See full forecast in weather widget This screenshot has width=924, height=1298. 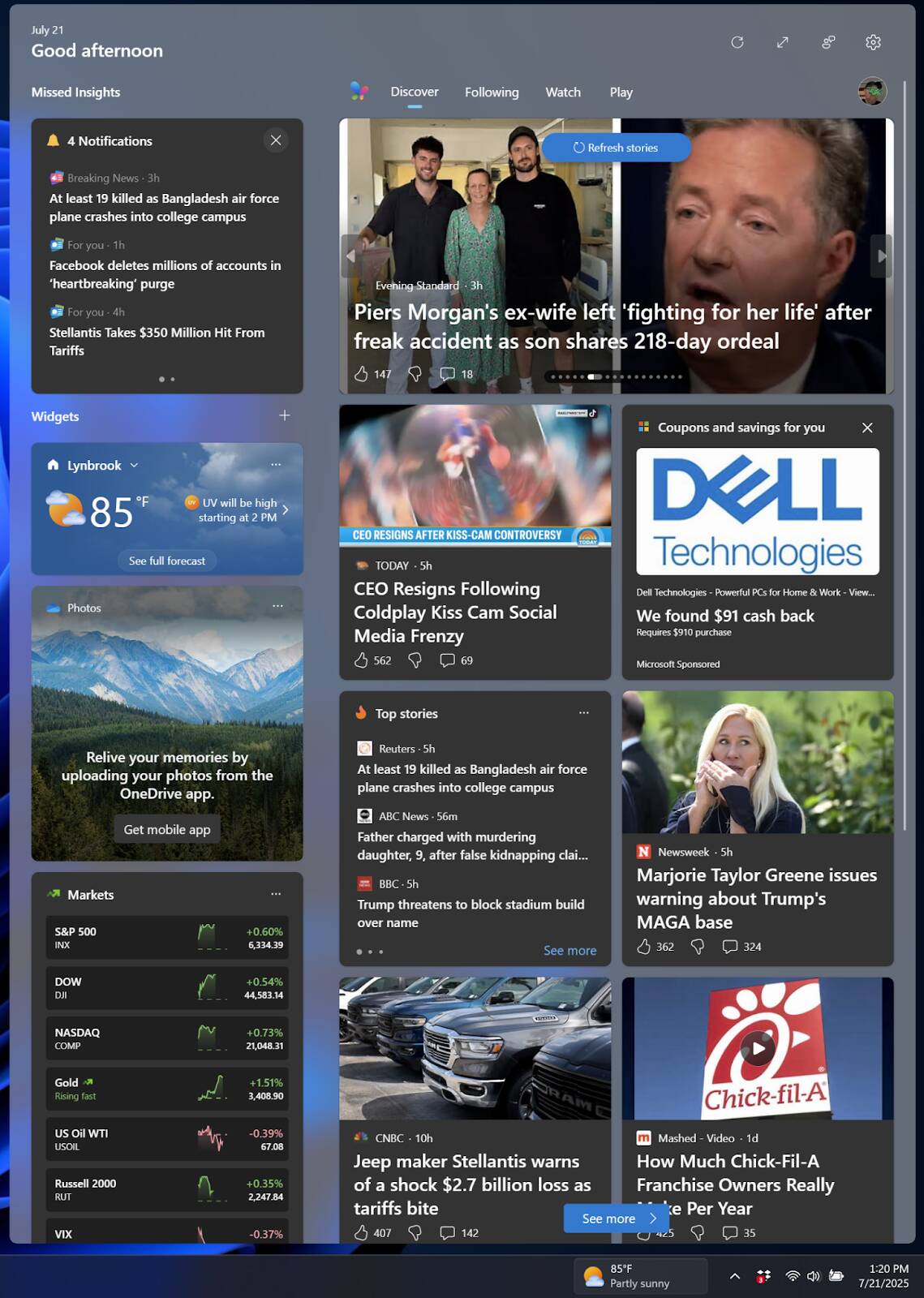tap(167, 561)
